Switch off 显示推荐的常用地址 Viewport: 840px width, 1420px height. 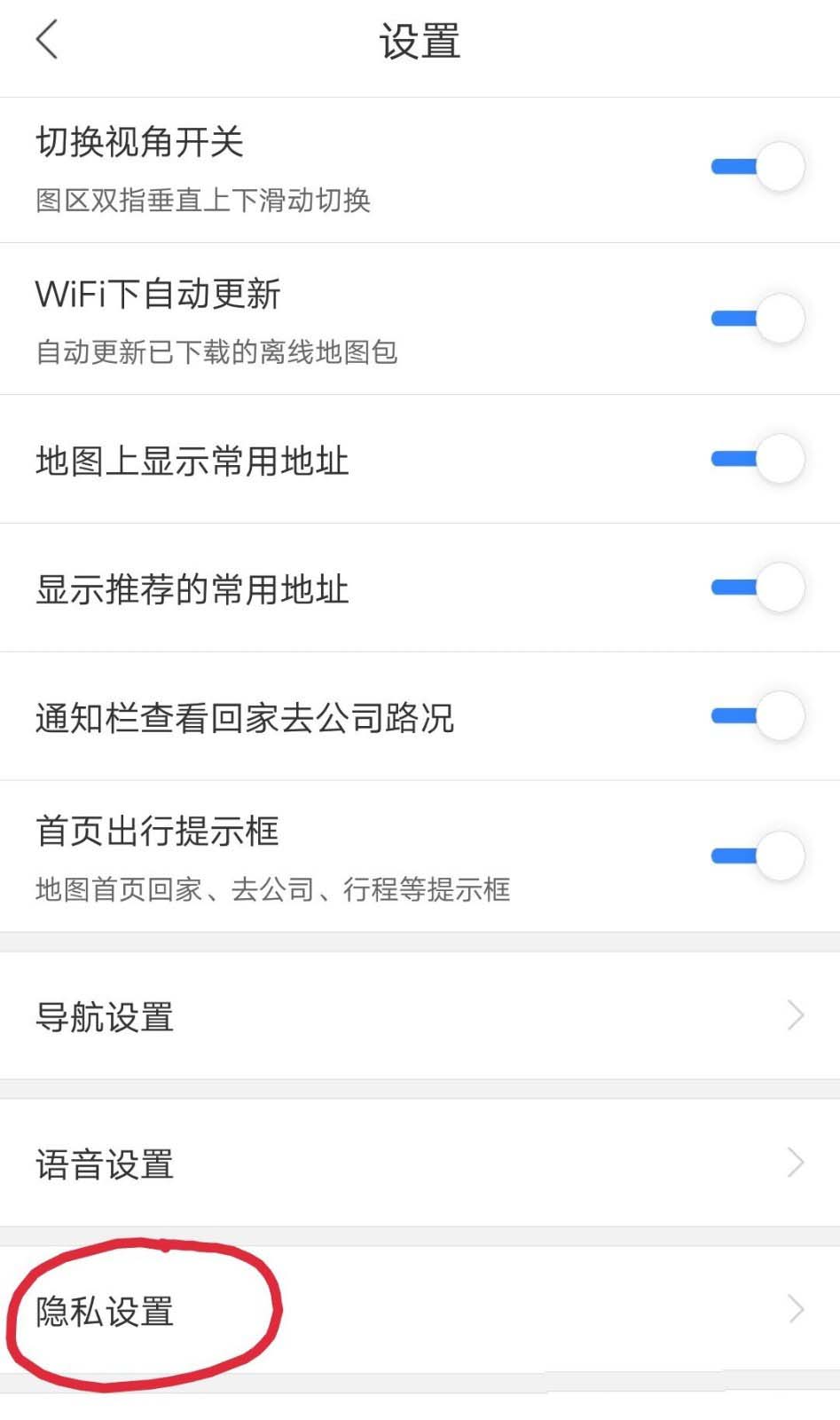(758, 588)
